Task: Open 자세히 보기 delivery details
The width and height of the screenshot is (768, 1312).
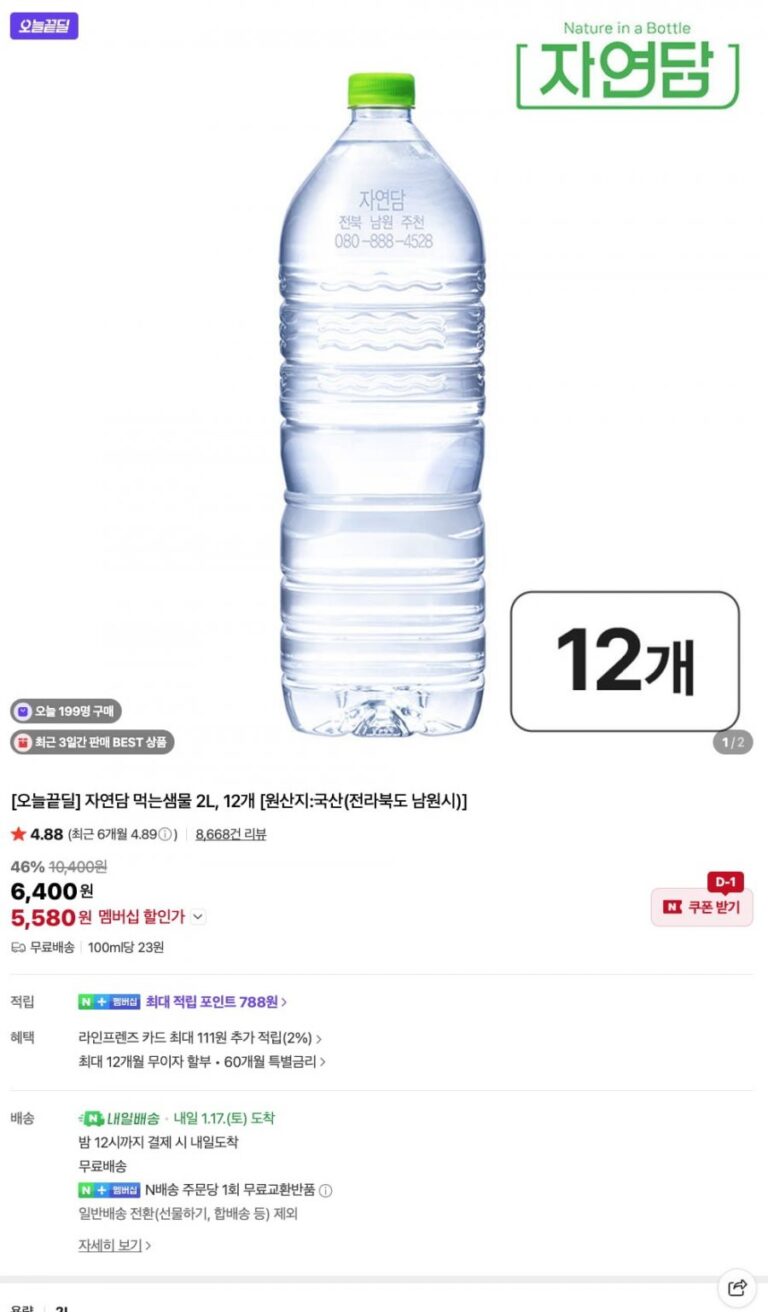Action: pos(115,1245)
